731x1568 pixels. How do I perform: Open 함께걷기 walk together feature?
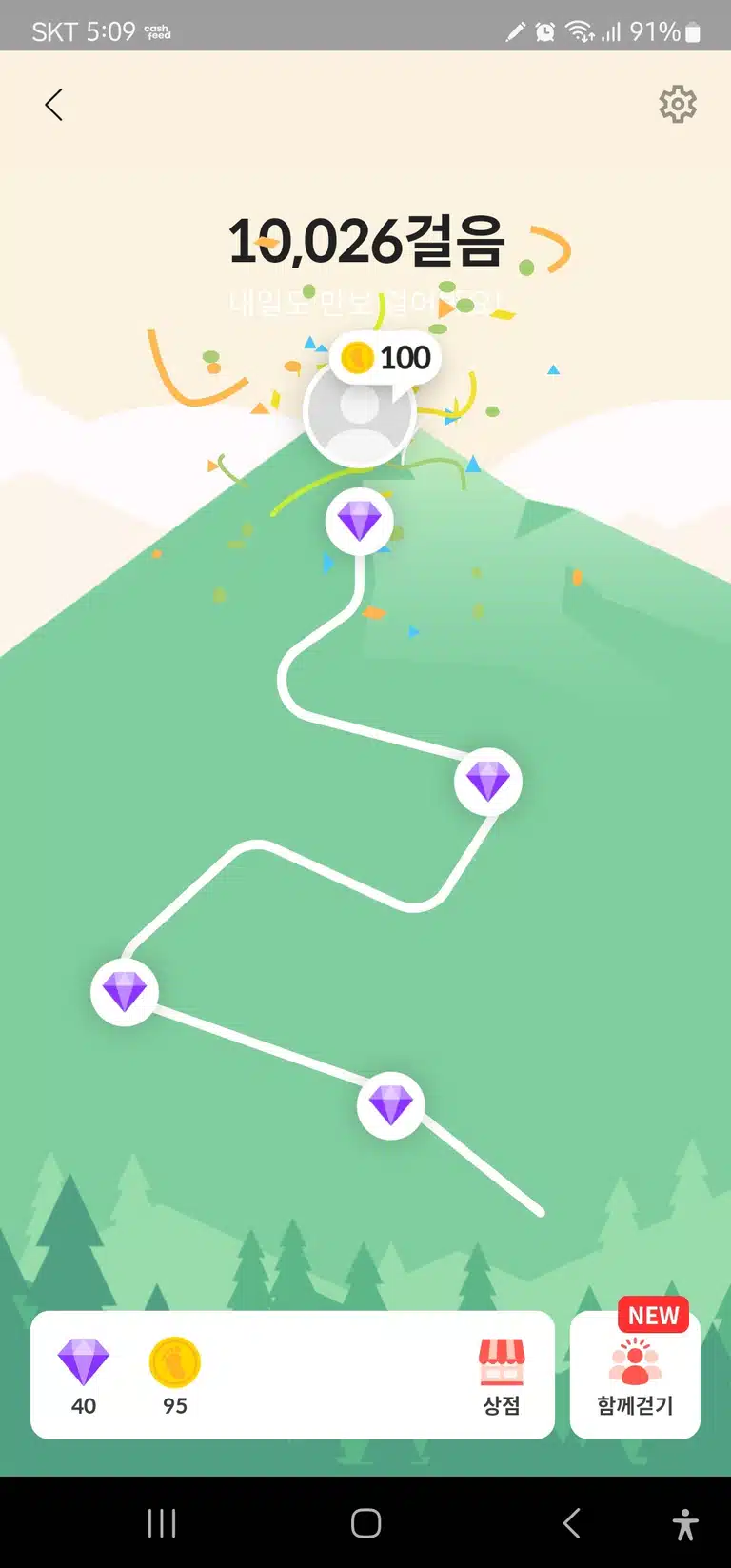[635, 1376]
